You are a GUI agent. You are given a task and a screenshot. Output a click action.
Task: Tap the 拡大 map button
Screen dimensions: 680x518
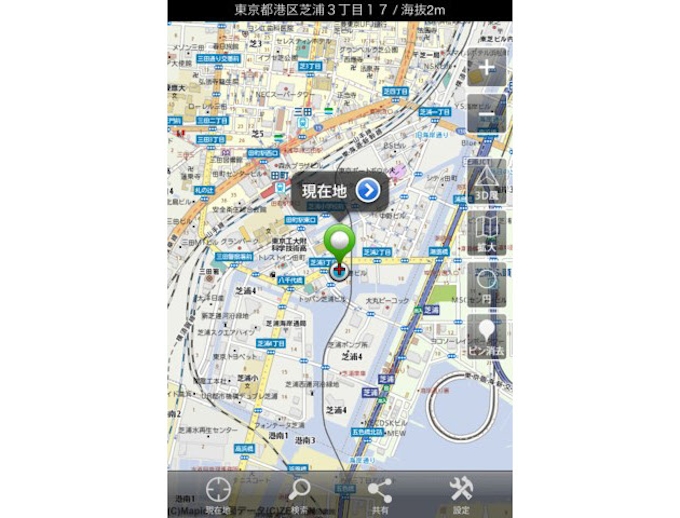pos(487,235)
